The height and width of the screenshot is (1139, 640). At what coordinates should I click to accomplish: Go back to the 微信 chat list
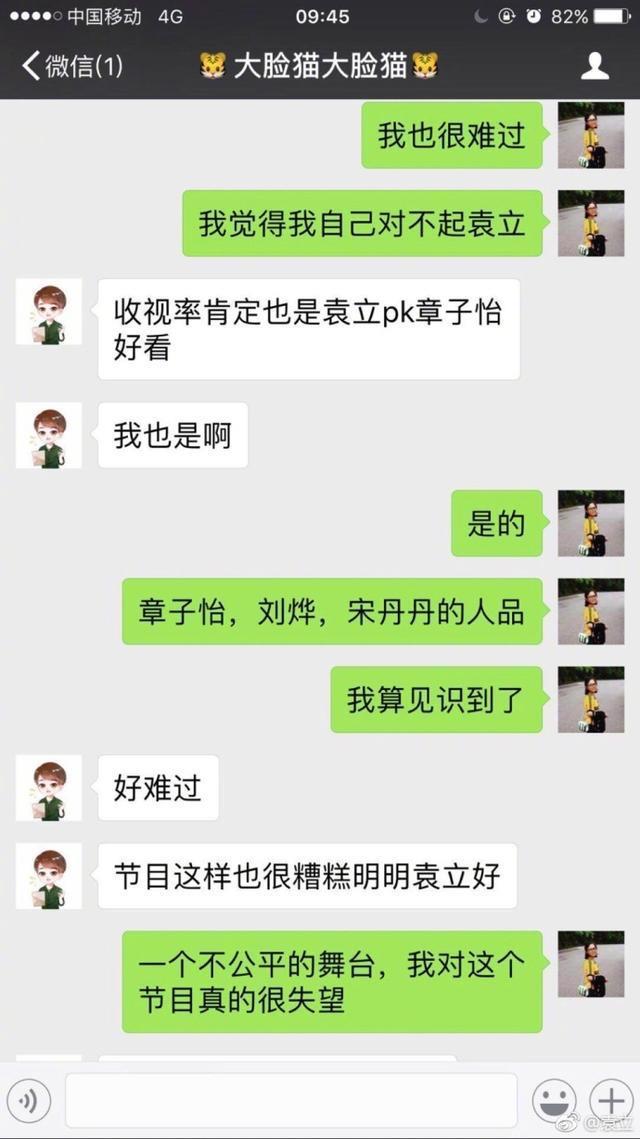[72, 67]
